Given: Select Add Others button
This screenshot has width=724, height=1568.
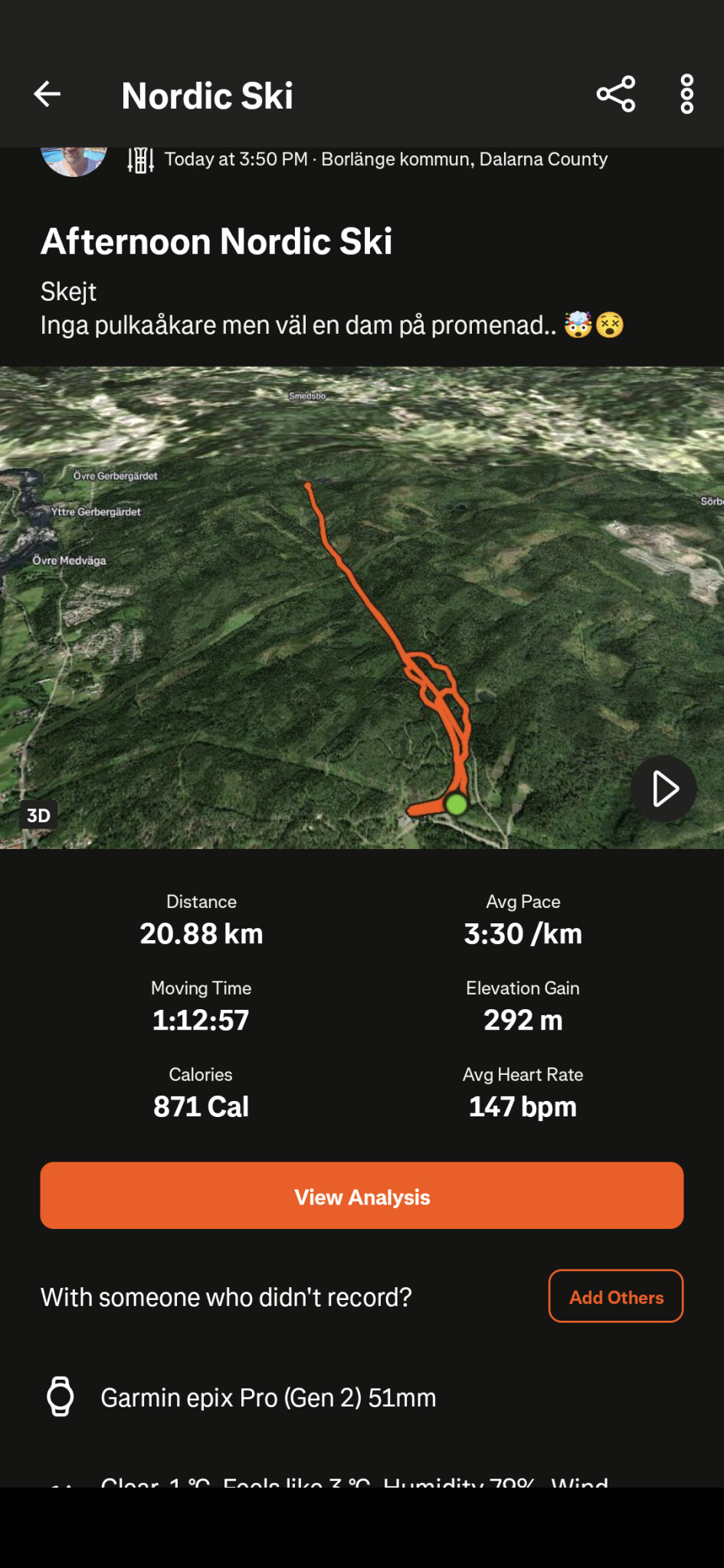Looking at the screenshot, I should pyautogui.click(x=616, y=1296).
